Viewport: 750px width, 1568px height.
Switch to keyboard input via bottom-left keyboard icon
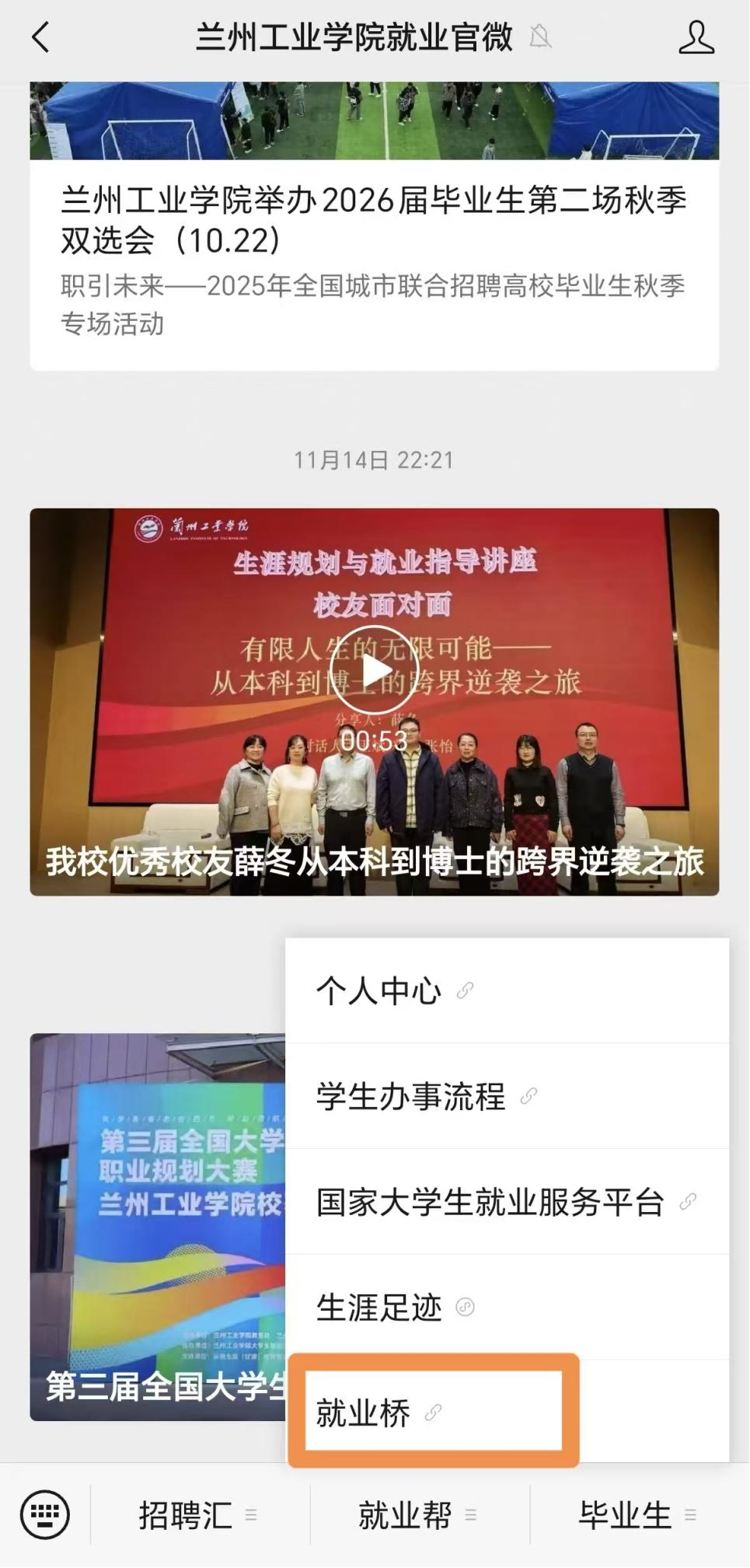47,1514
